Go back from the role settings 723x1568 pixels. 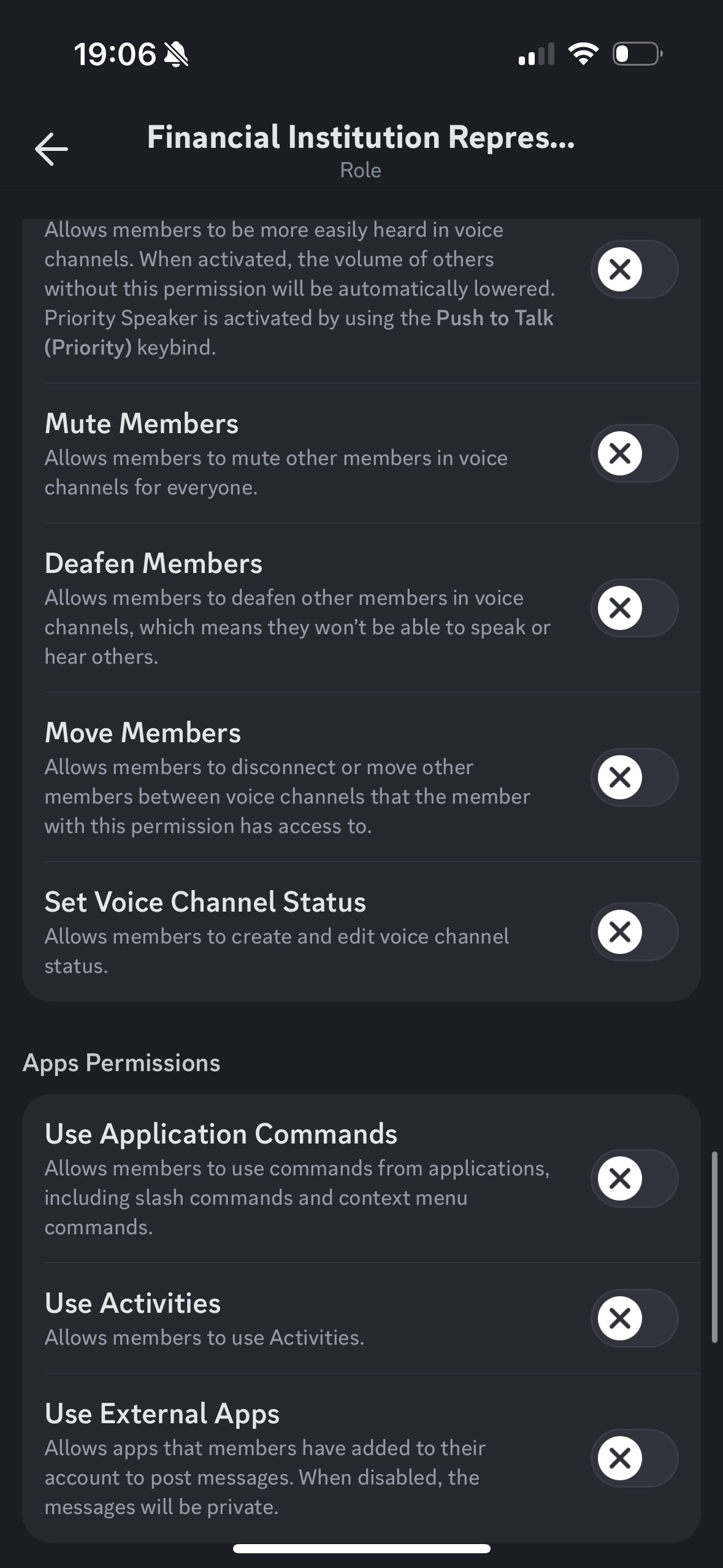(x=52, y=149)
